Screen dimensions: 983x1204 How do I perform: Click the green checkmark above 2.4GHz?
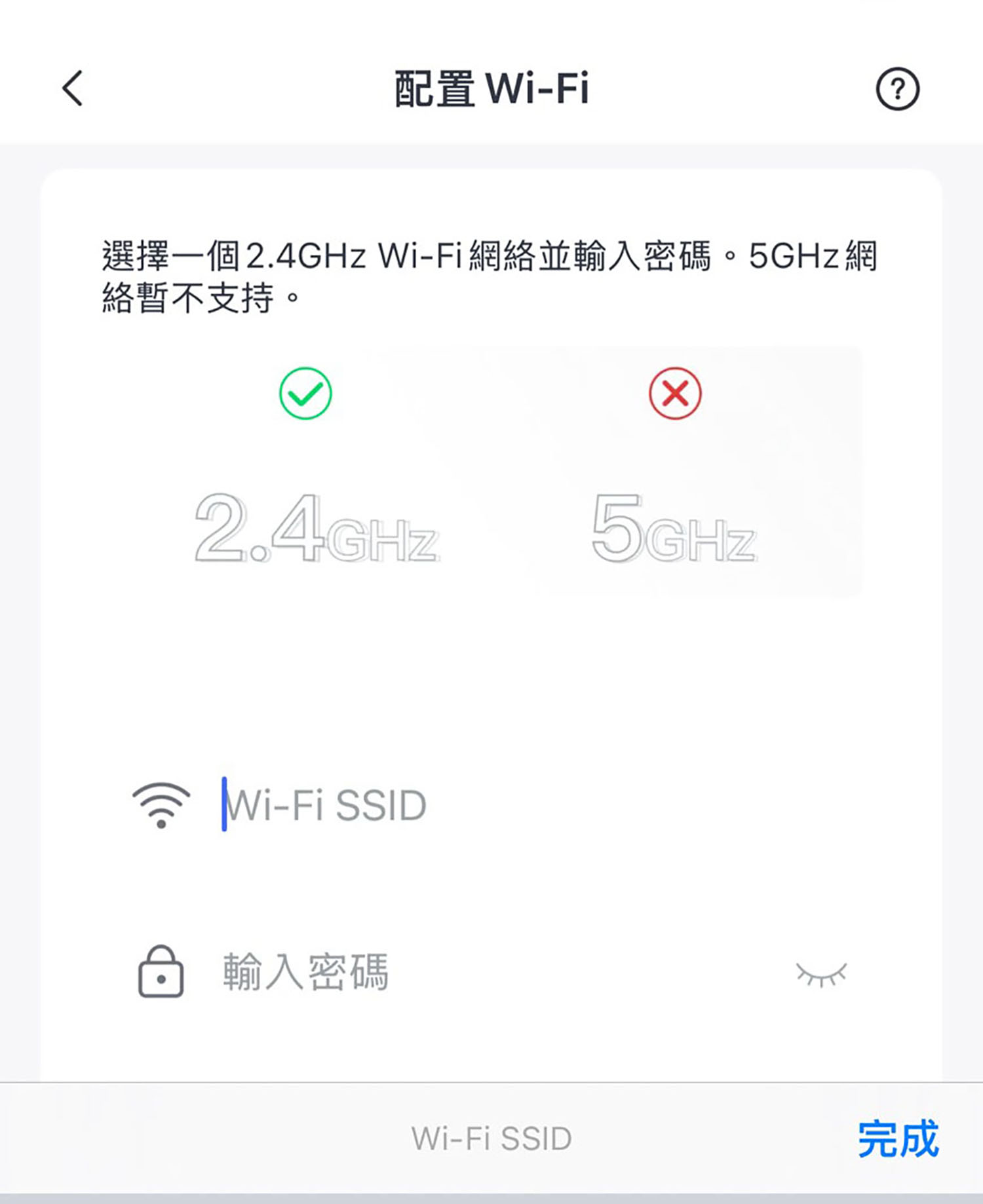pos(305,394)
